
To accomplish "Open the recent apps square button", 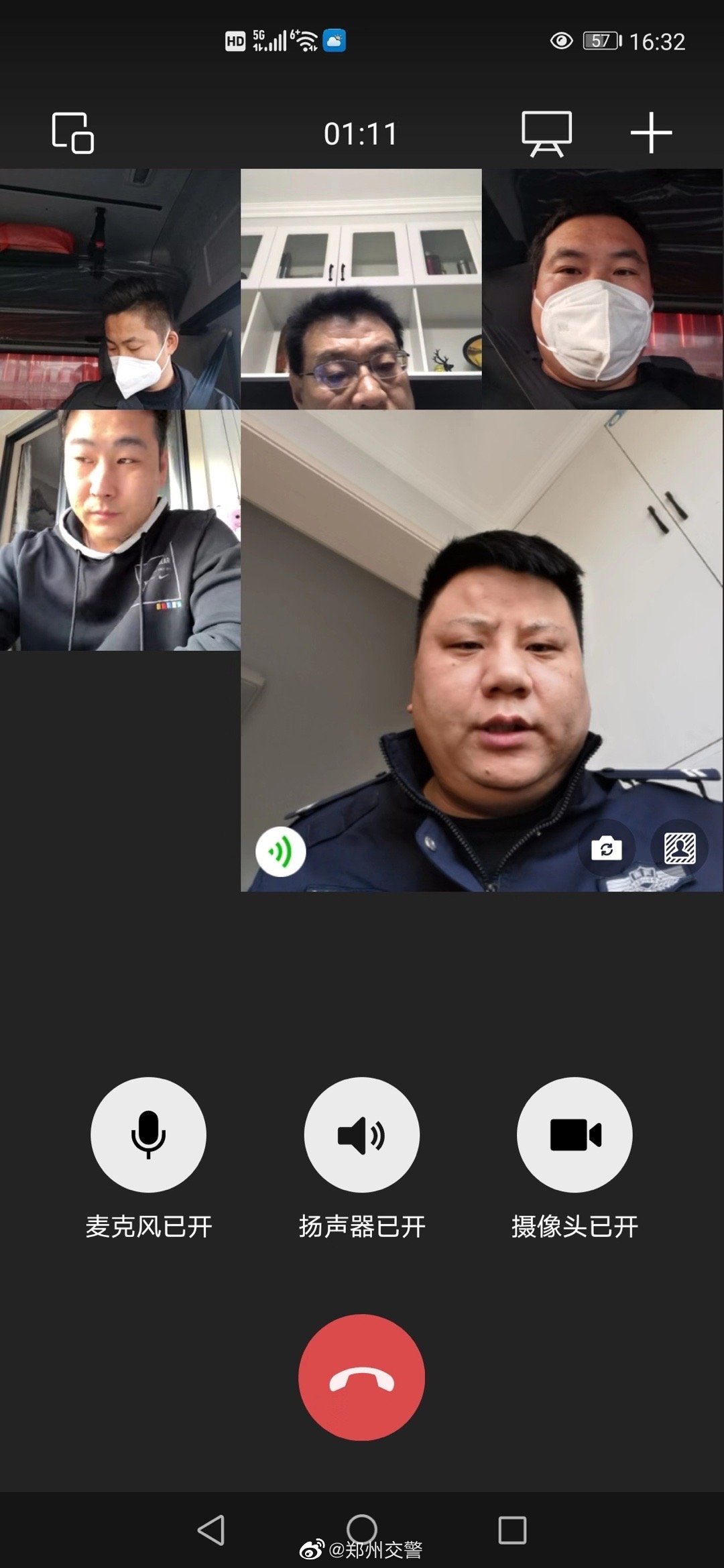I will (x=512, y=1530).
